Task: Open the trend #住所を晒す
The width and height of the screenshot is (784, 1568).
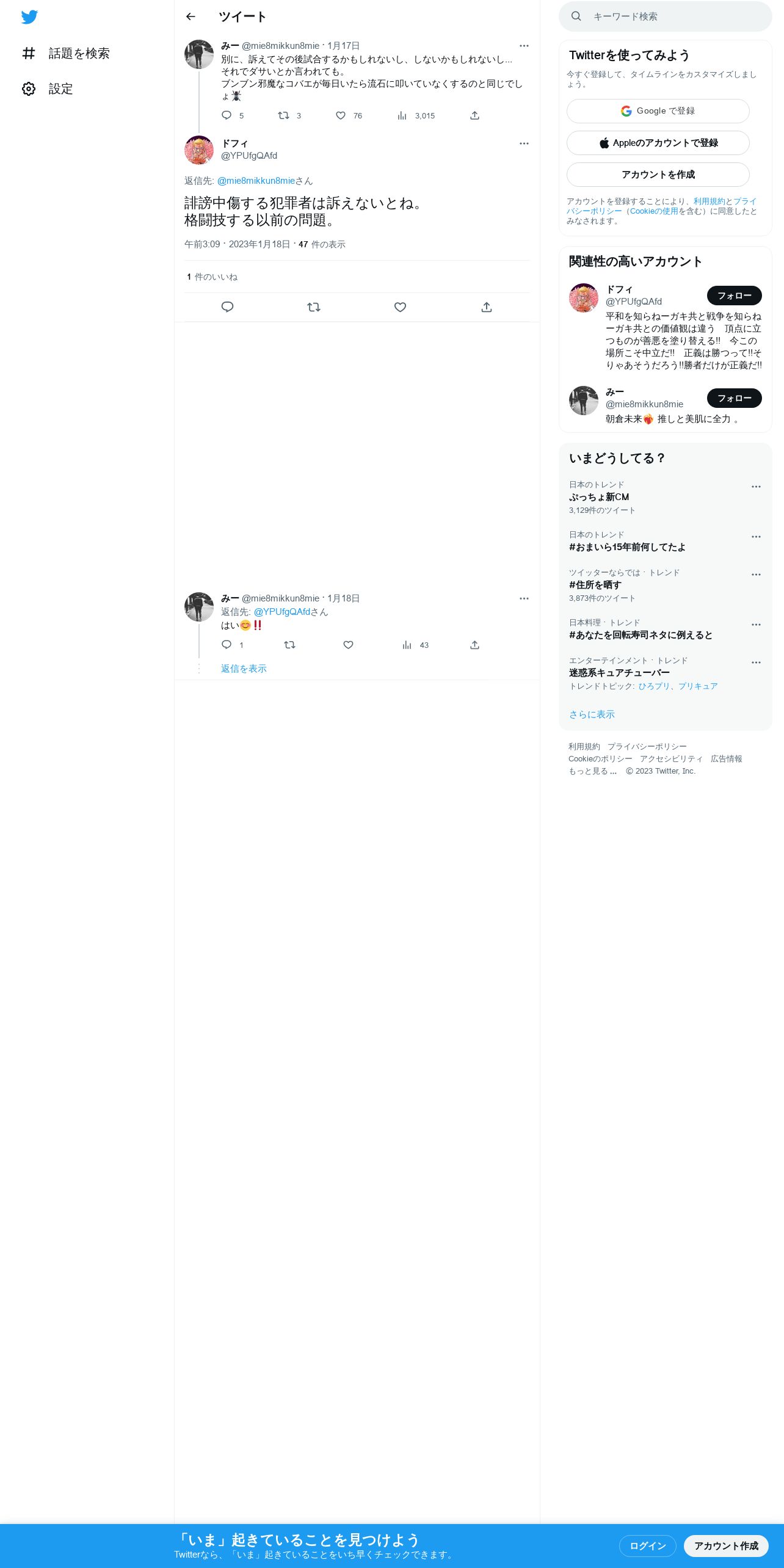Action: coord(595,585)
